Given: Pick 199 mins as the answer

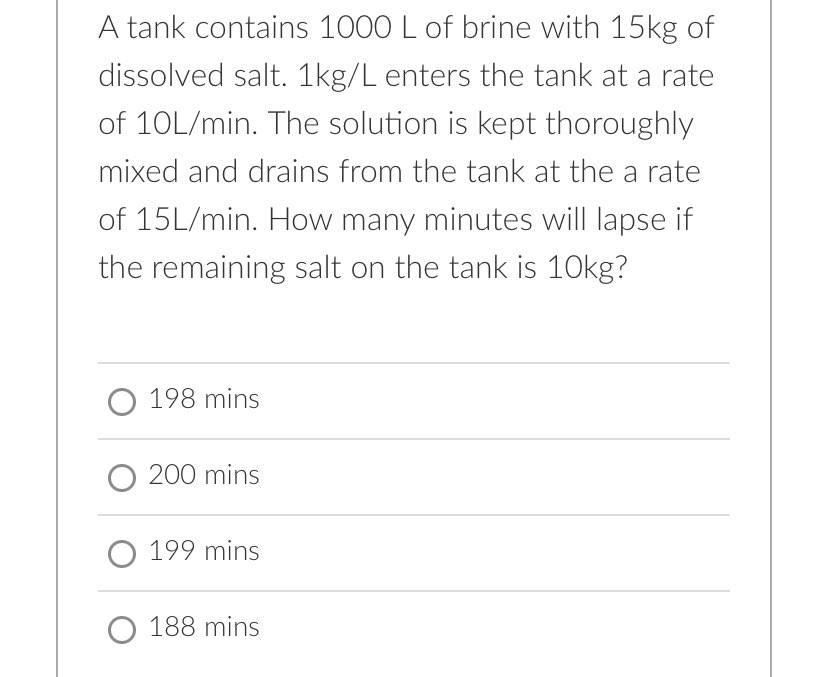Looking at the screenshot, I should [122, 553].
